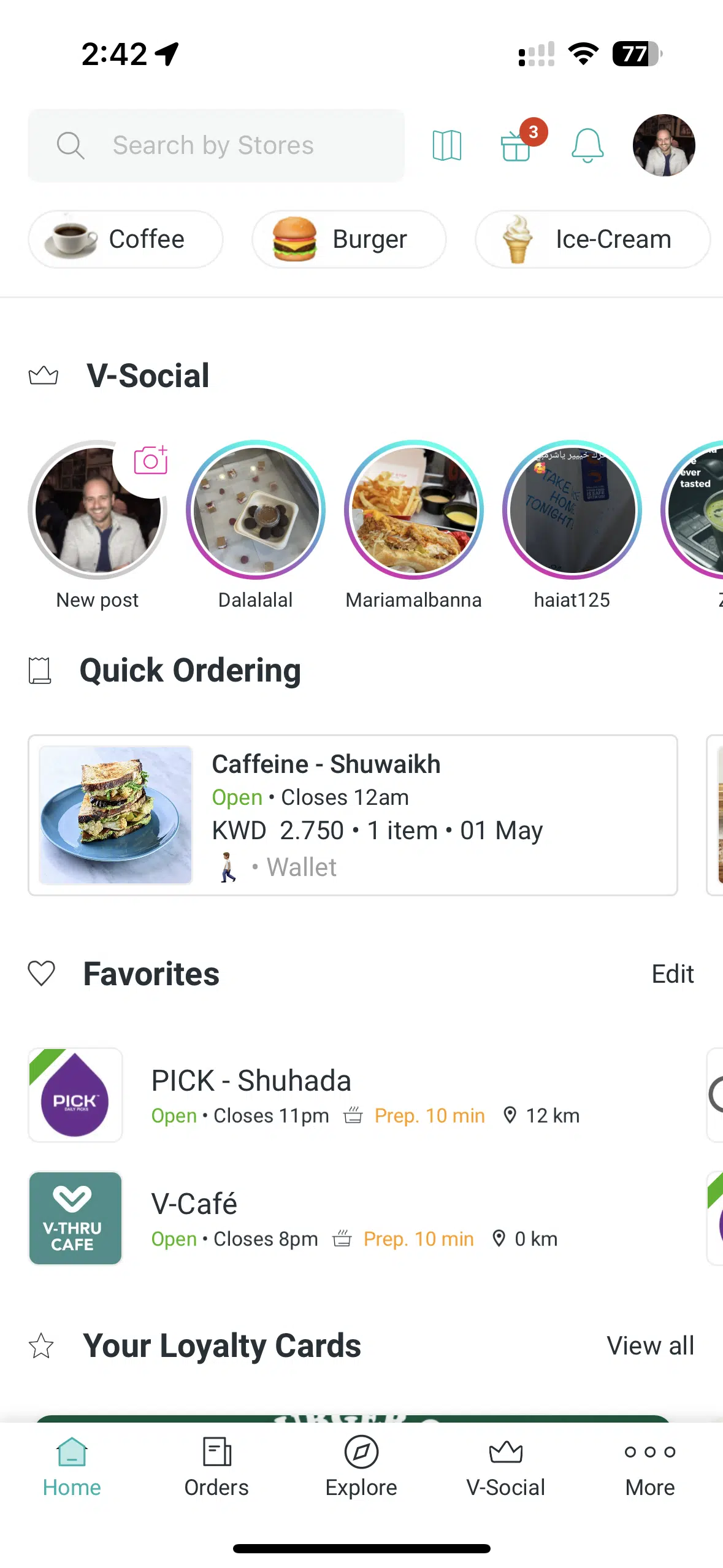Select the Burger category chip

coord(349,239)
